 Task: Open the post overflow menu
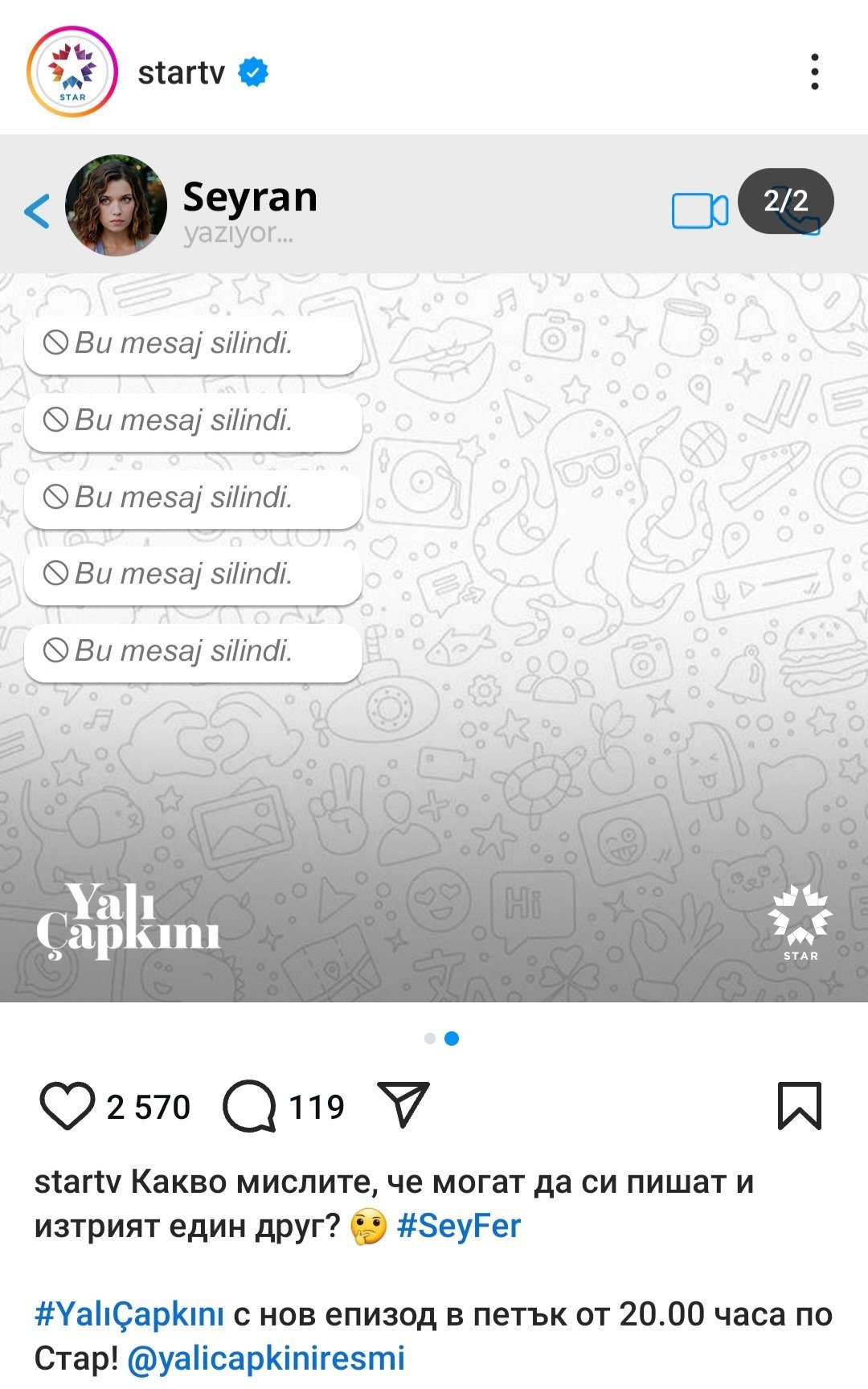point(815,72)
